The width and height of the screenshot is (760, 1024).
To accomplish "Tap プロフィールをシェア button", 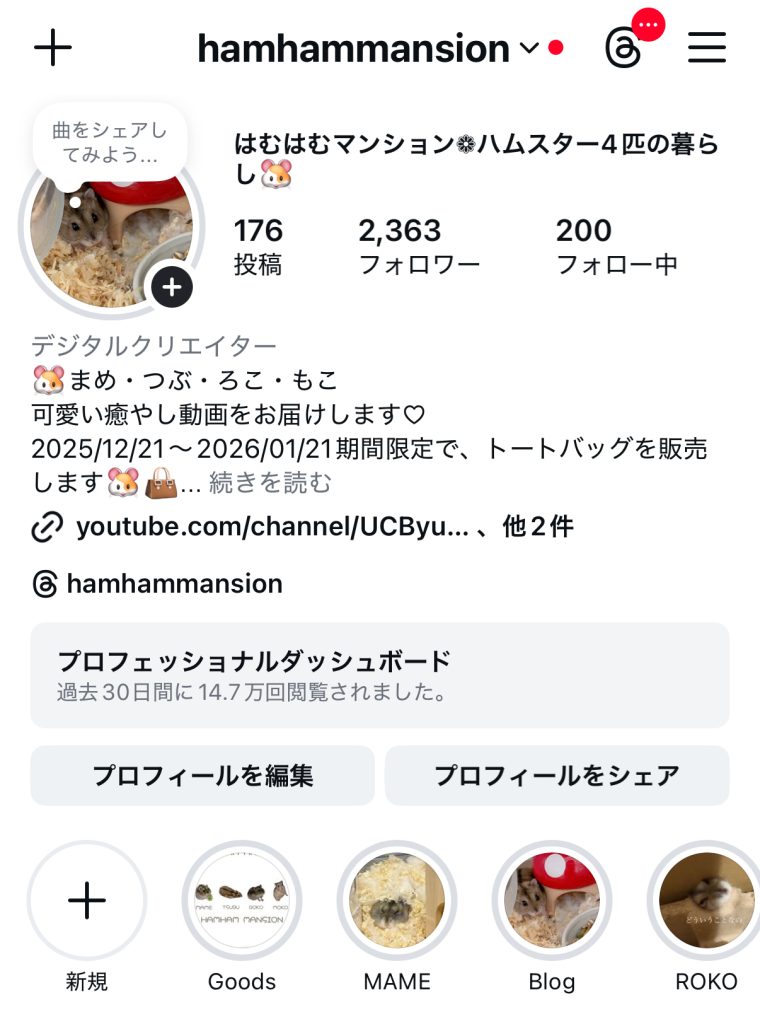I will [557, 775].
